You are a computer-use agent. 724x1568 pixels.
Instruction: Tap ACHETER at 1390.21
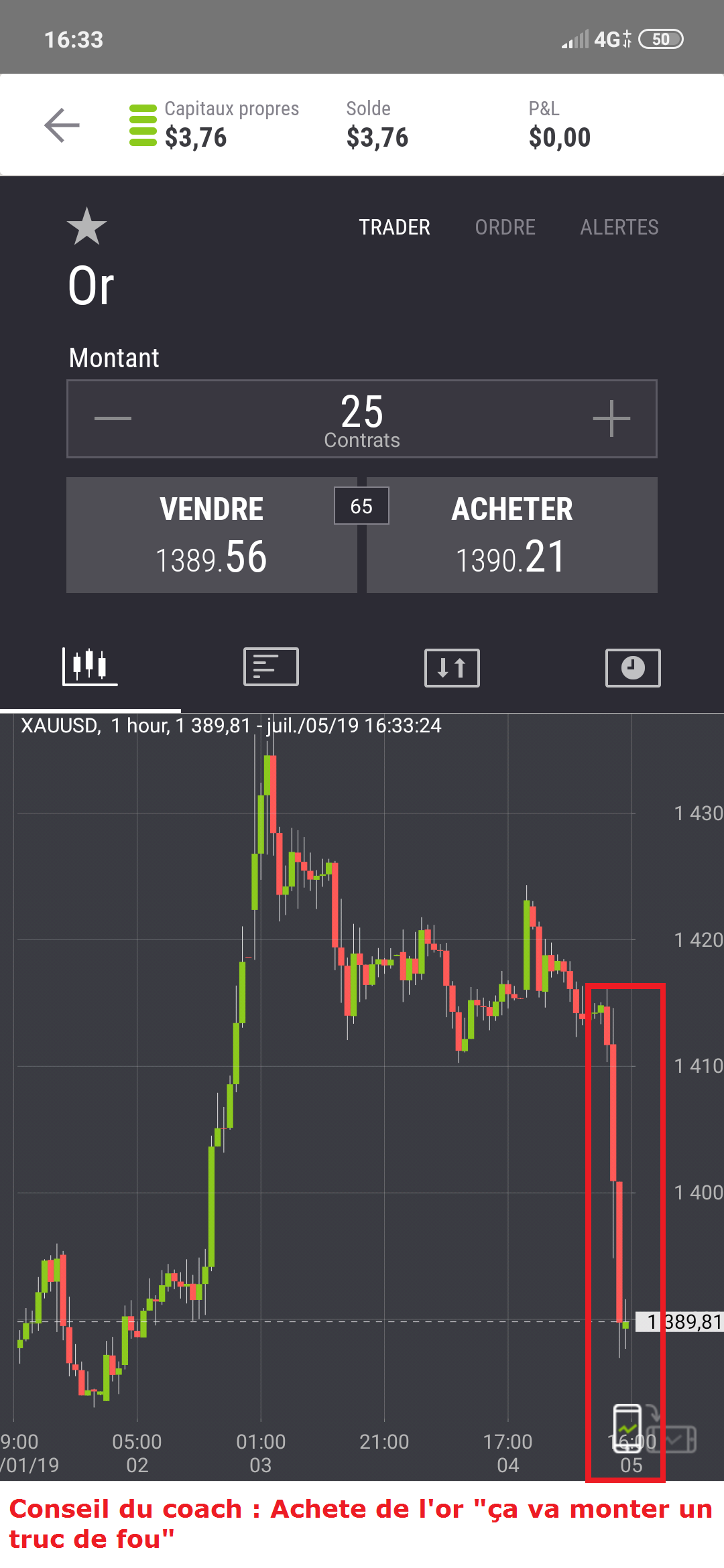[512, 535]
